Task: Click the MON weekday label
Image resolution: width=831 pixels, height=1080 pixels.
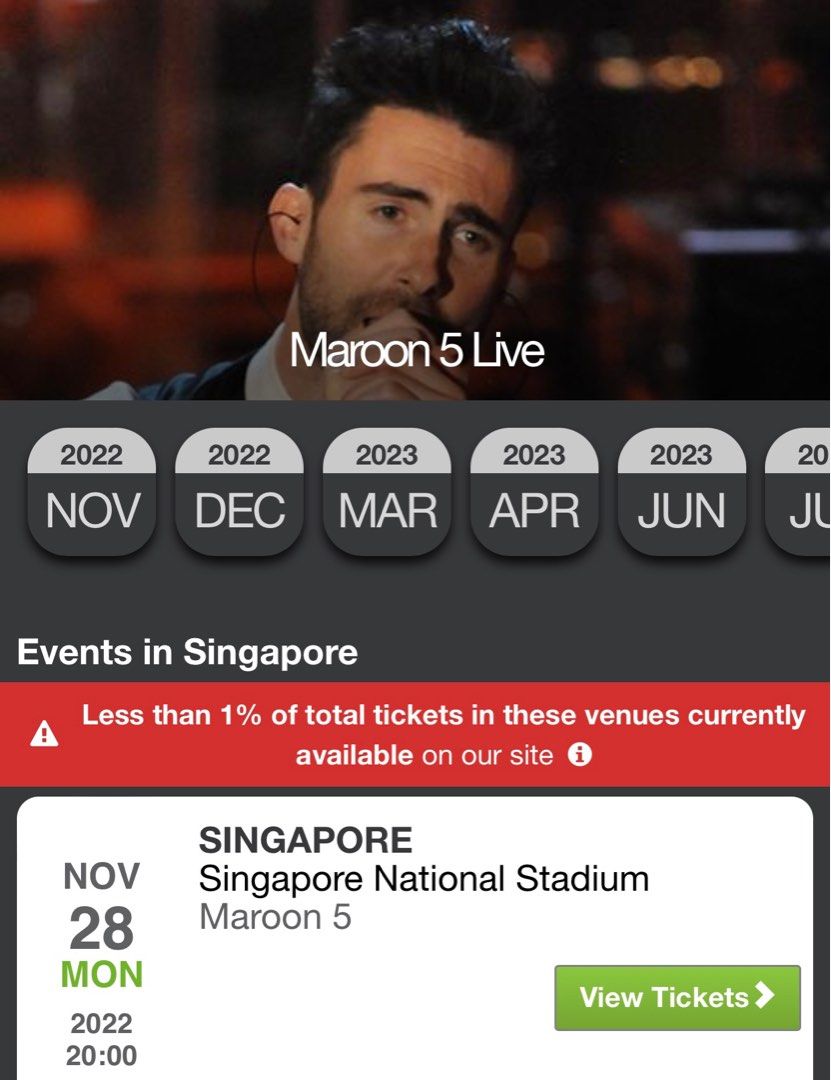Action: [x=103, y=971]
